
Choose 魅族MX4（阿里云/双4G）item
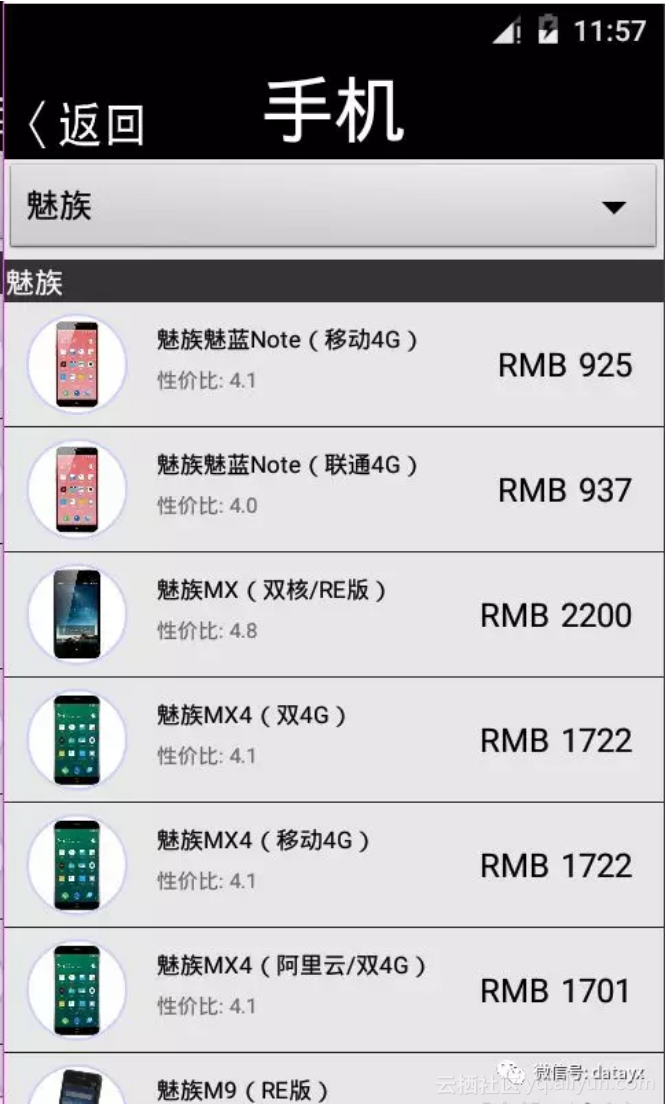click(x=333, y=989)
